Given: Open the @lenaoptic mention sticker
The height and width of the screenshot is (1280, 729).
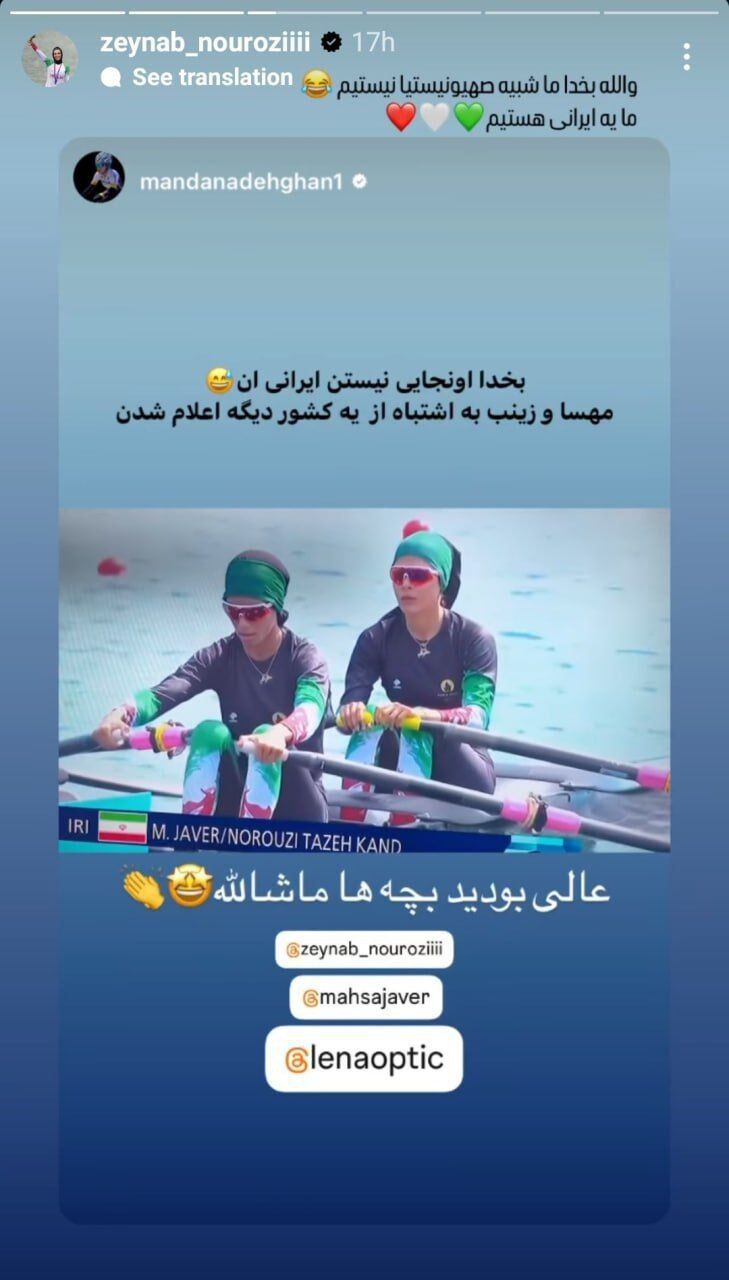Looking at the screenshot, I should 364,1059.
